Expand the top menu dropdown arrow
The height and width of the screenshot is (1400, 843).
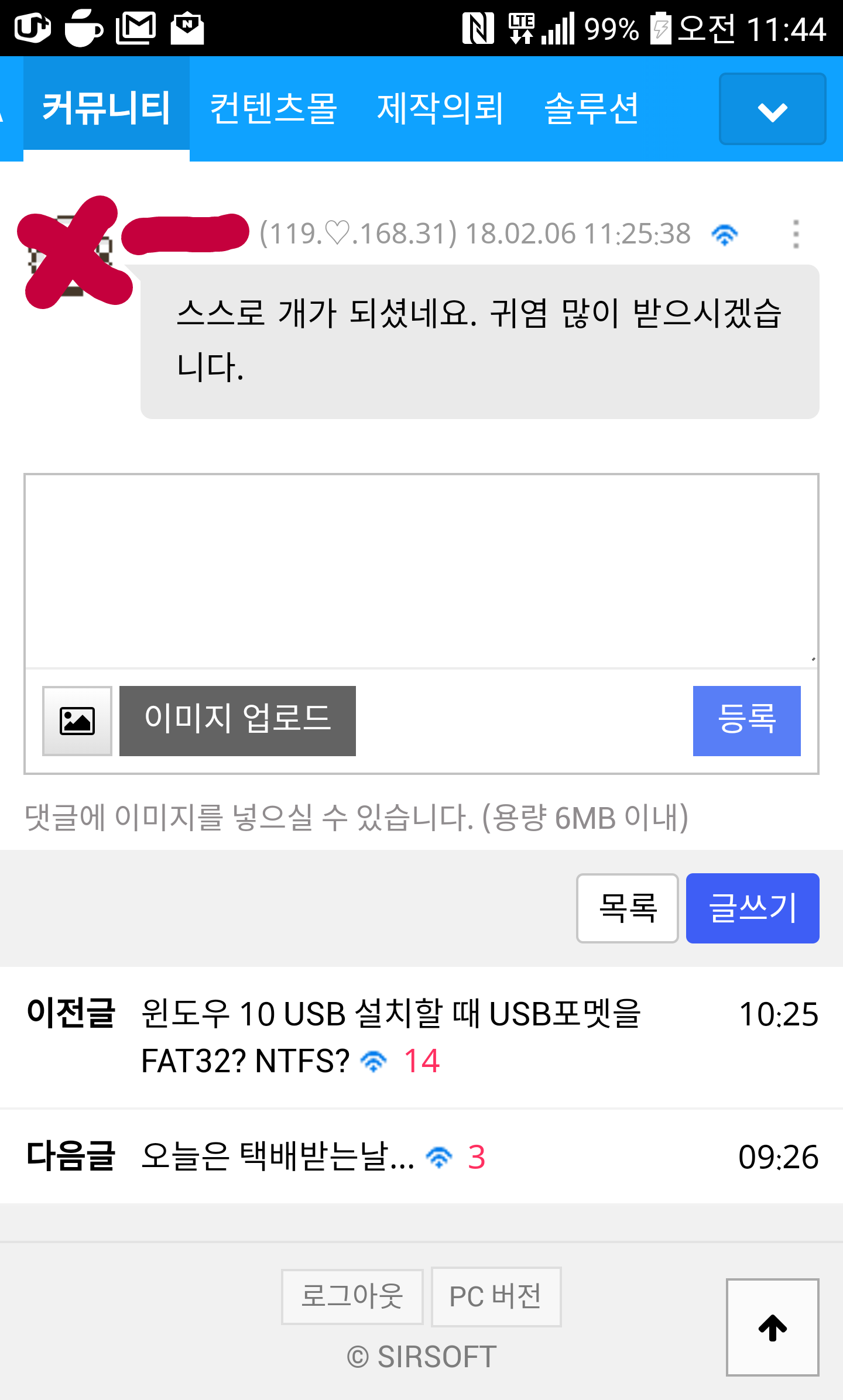(772, 109)
